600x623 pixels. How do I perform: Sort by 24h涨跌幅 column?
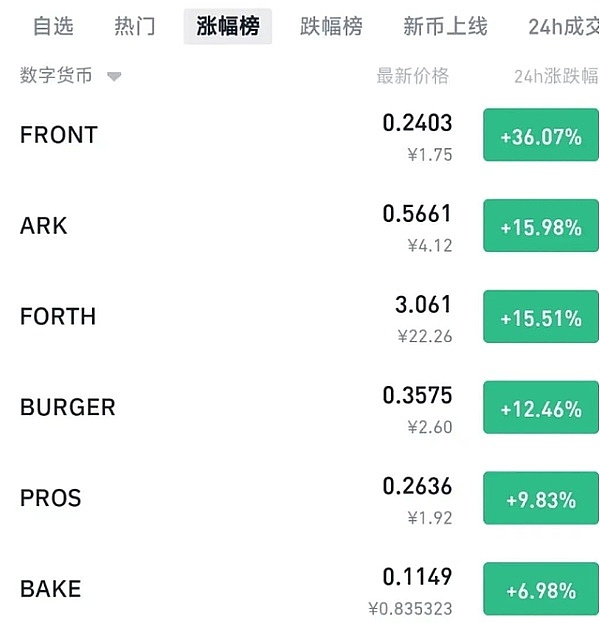tap(555, 76)
